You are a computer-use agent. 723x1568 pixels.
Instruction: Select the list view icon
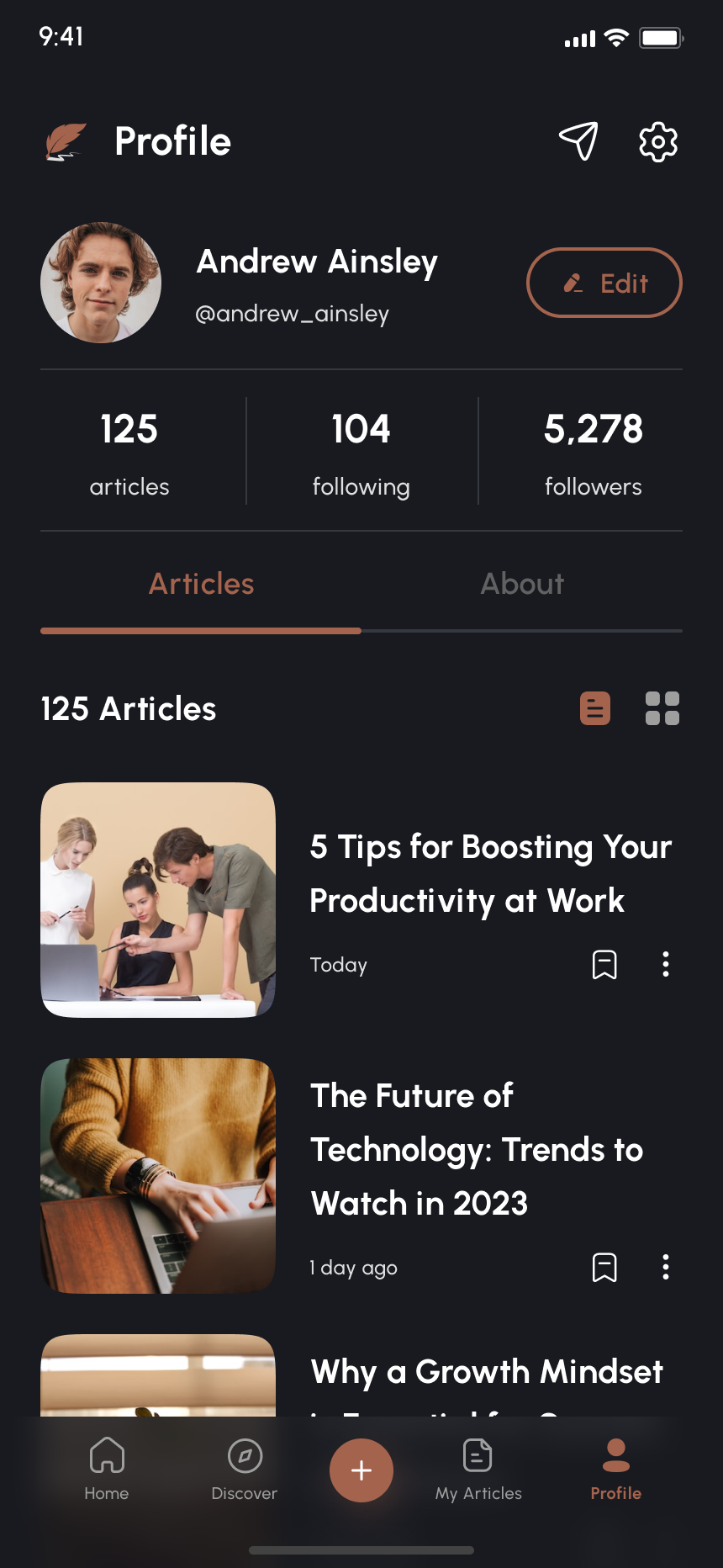[595, 708]
